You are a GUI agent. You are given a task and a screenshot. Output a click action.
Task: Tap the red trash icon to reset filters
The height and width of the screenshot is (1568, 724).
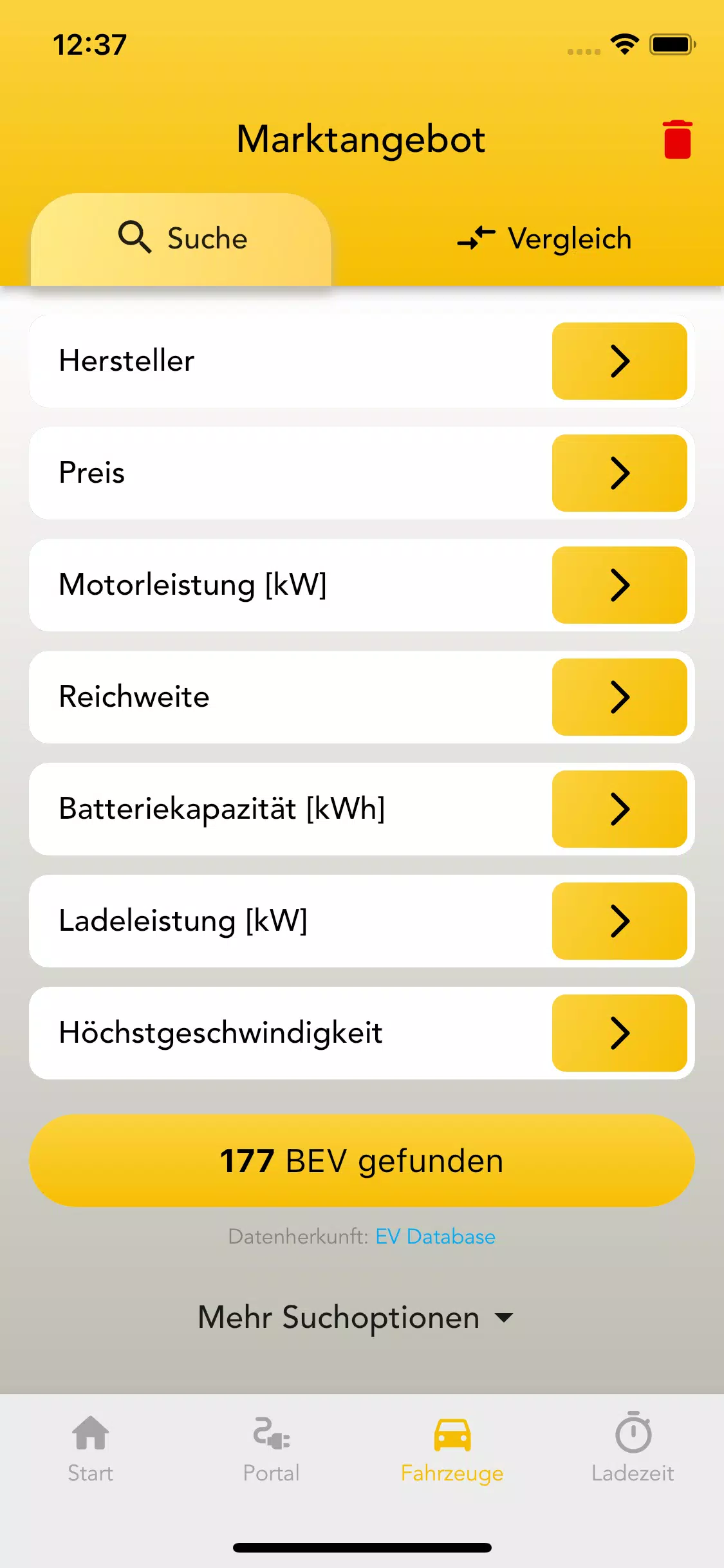tap(677, 139)
